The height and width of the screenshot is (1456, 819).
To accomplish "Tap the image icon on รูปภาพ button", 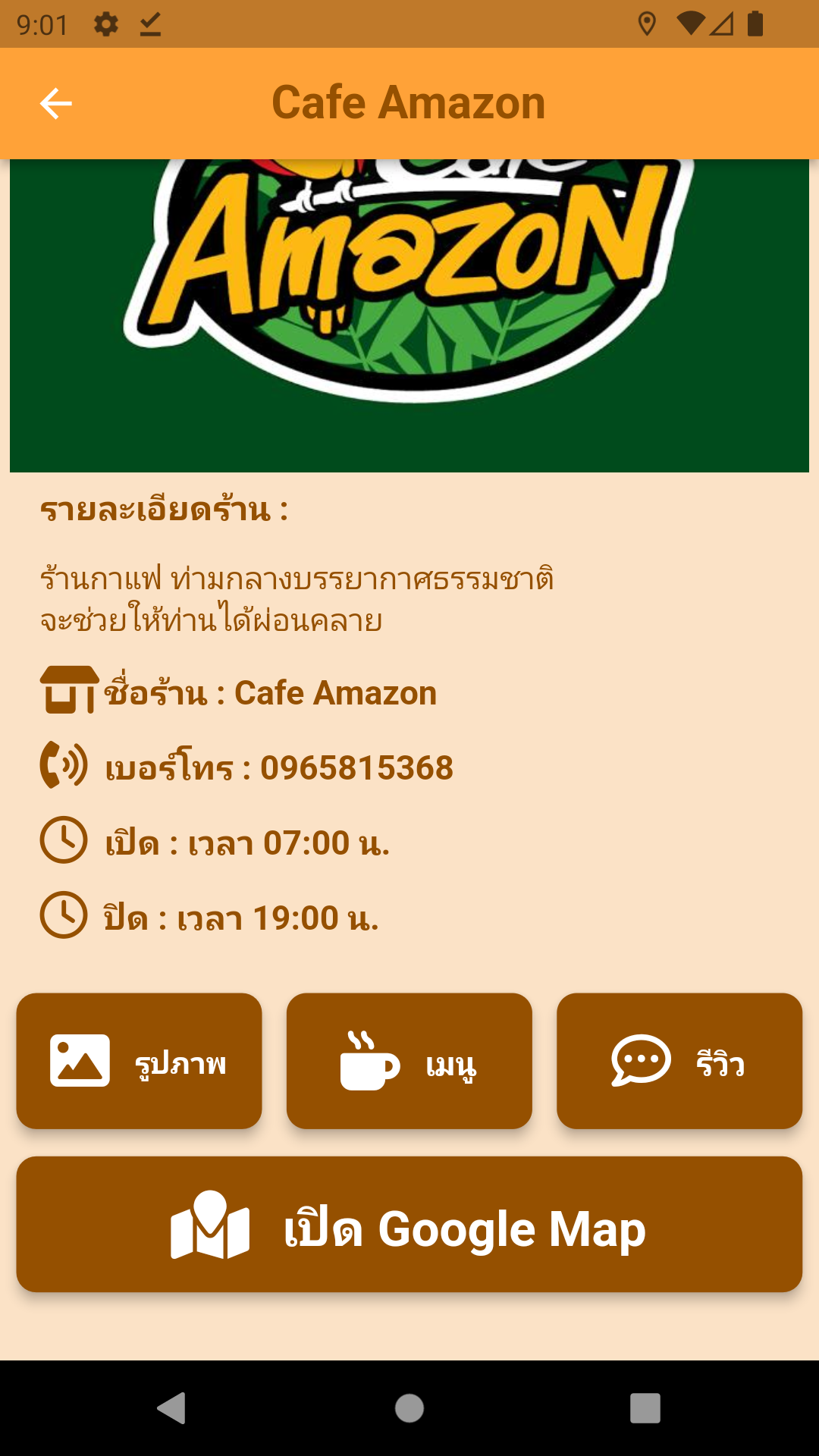I will tap(78, 1061).
